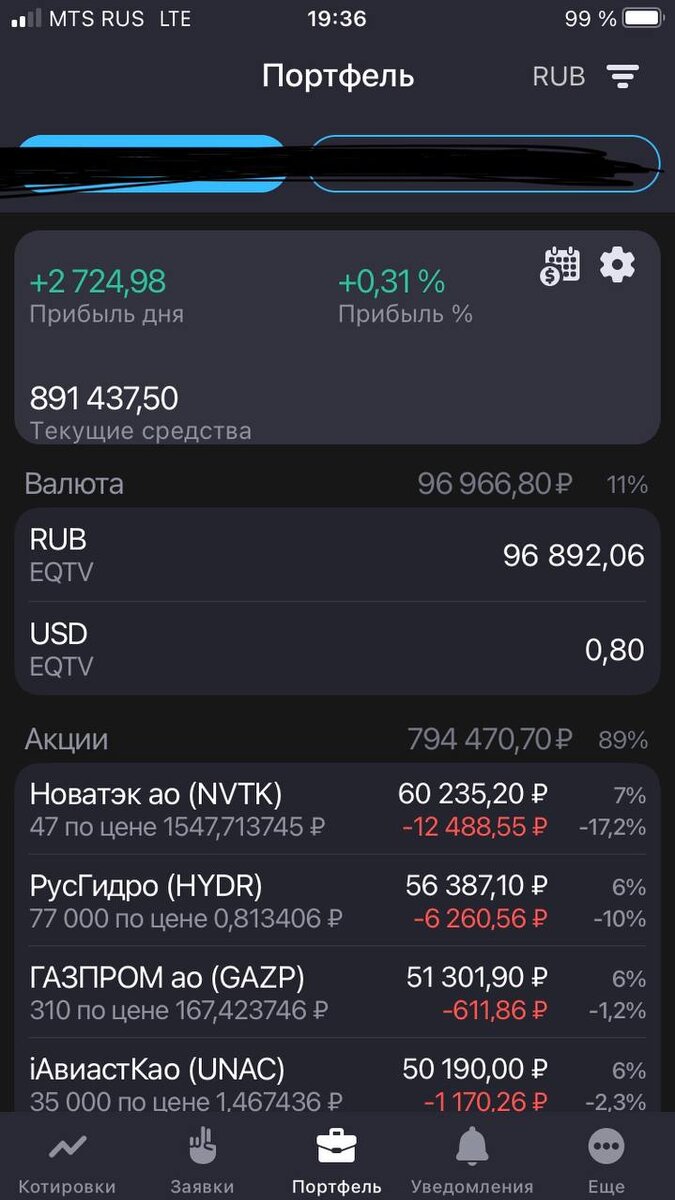Open the RUB EQTV currency row
Screen dimensions: 675x1200
coord(337,555)
